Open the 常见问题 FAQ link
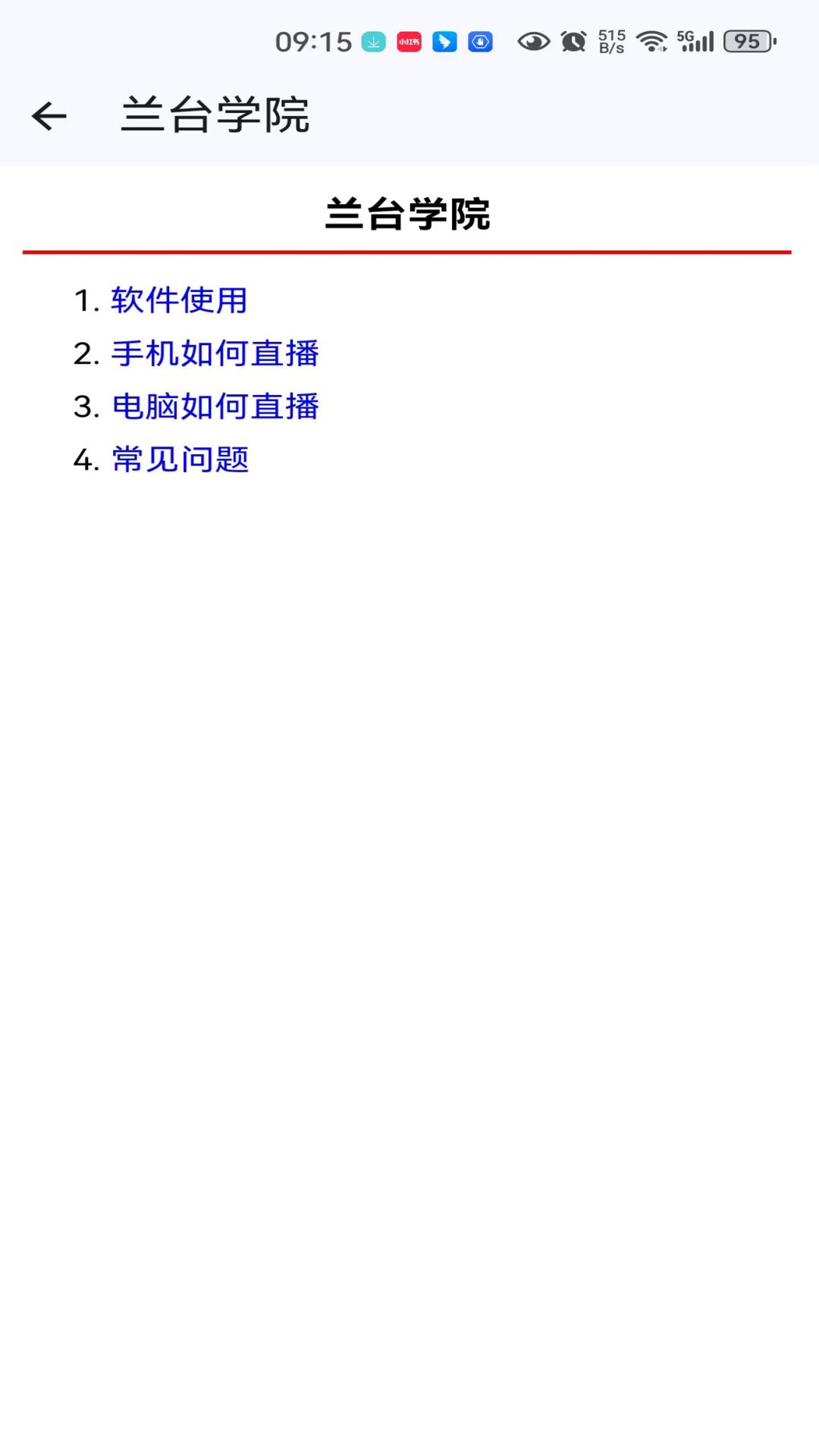This screenshot has height=1456, width=819. (180, 460)
